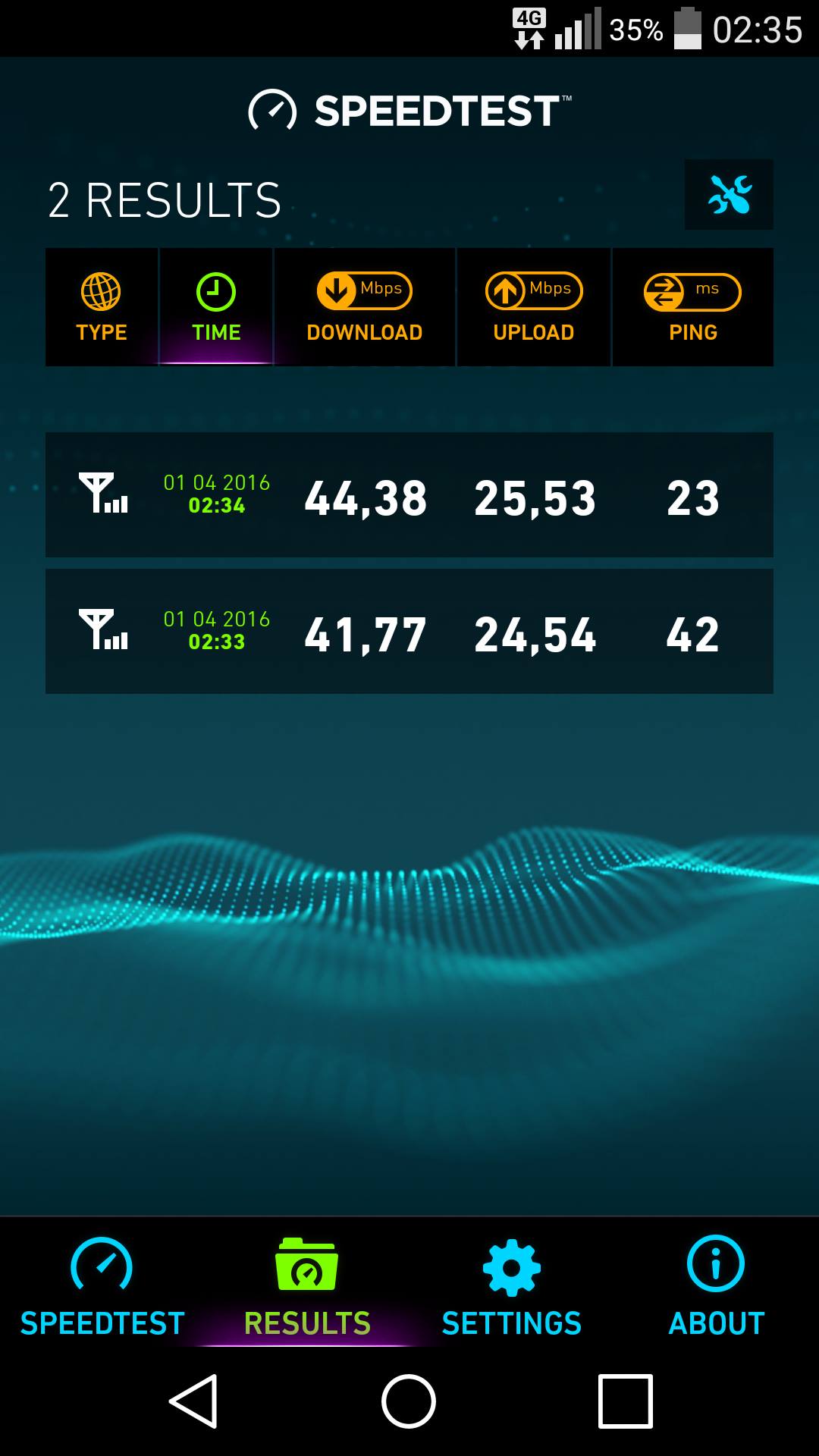819x1456 pixels.
Task: Sort results by Upload speed
Action: [534, 307]
